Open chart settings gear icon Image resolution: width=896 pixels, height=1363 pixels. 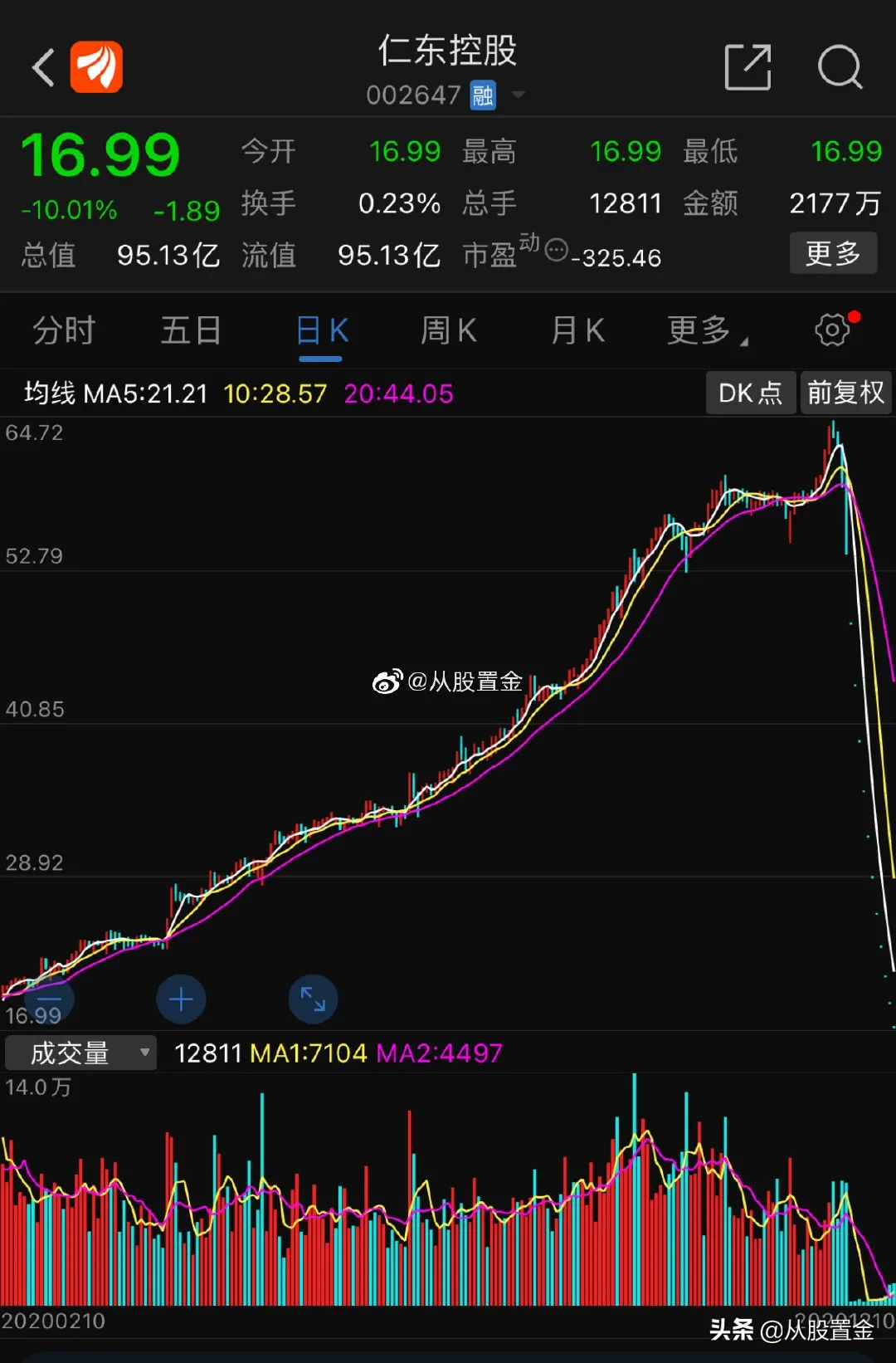833,330
